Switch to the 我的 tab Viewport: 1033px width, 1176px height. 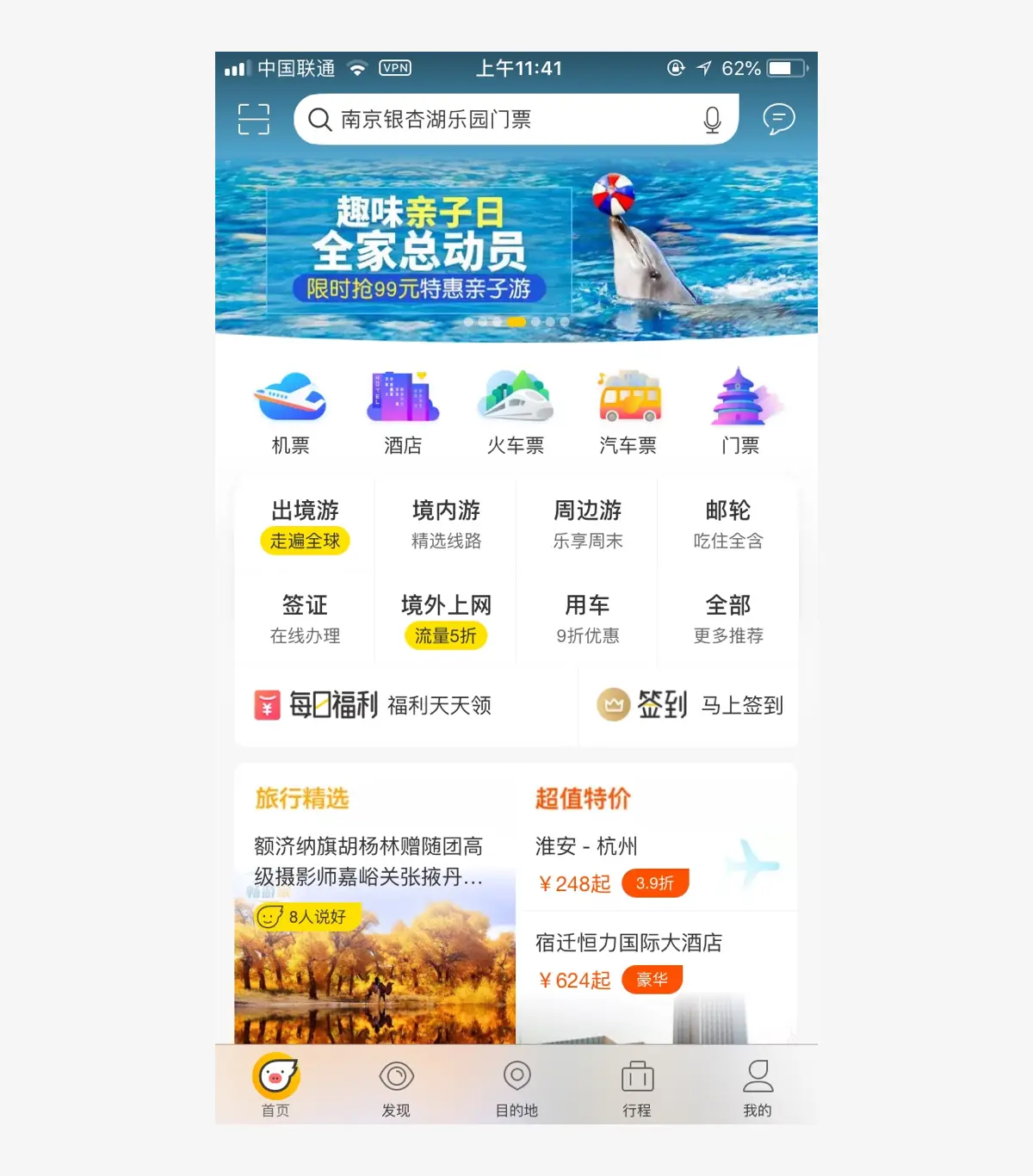pyautogui.click(x=758, y=1088)
